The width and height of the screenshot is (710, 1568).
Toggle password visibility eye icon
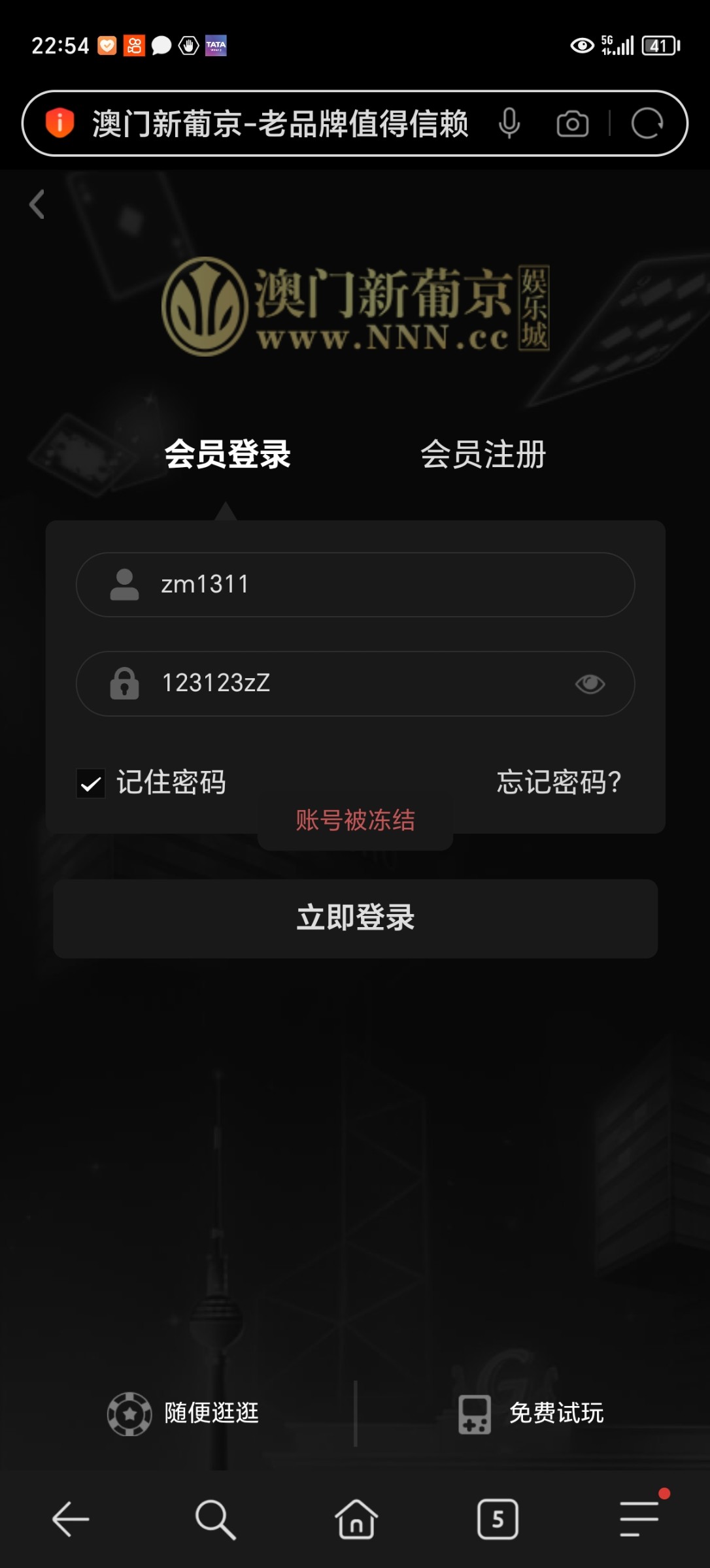click(x=590, y=683)
